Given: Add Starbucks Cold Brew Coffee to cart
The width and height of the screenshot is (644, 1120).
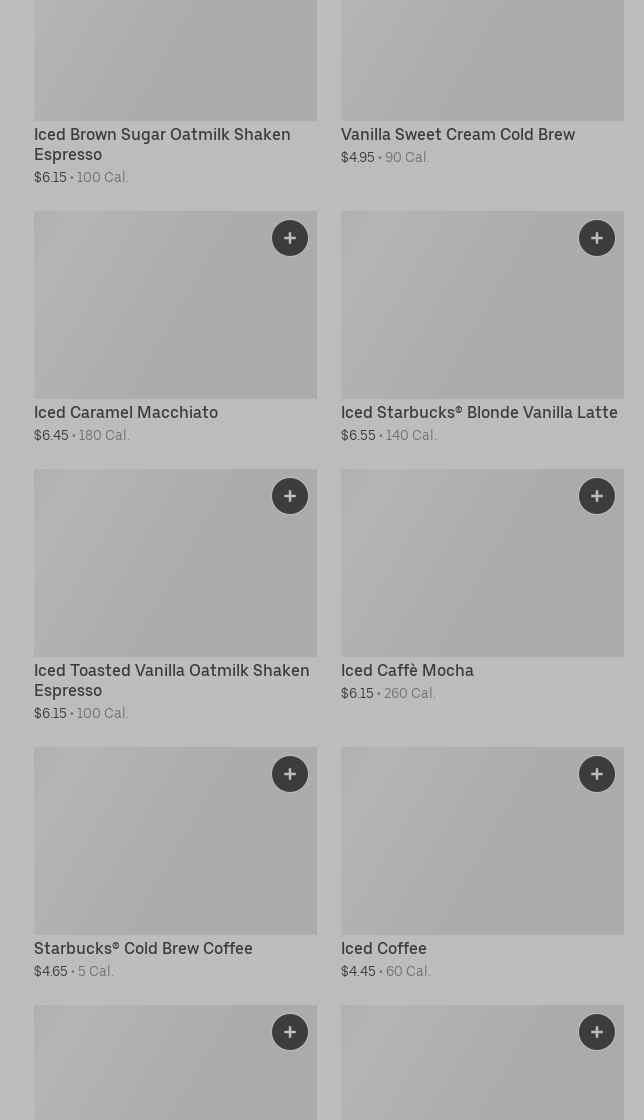Looking at the screenshot, I should tap(290, 774).
